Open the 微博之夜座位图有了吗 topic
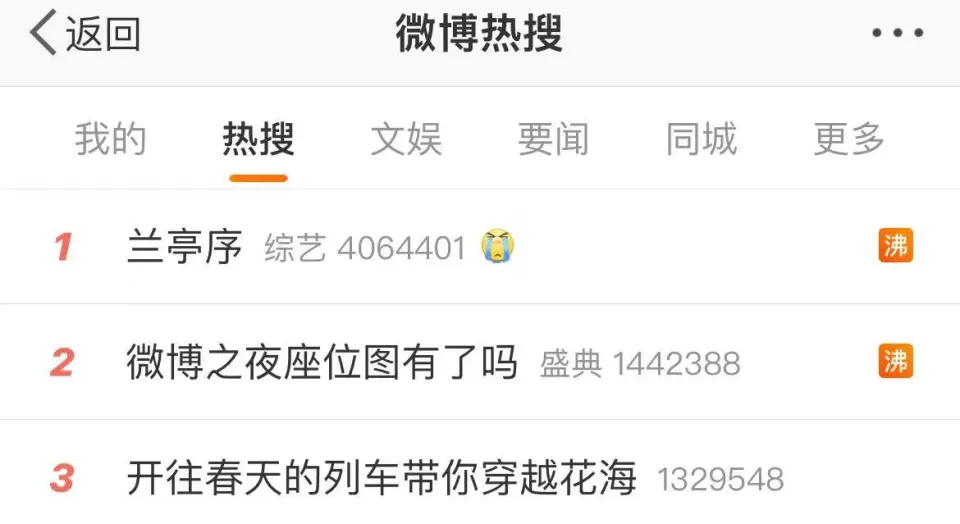 click(322, 362)
